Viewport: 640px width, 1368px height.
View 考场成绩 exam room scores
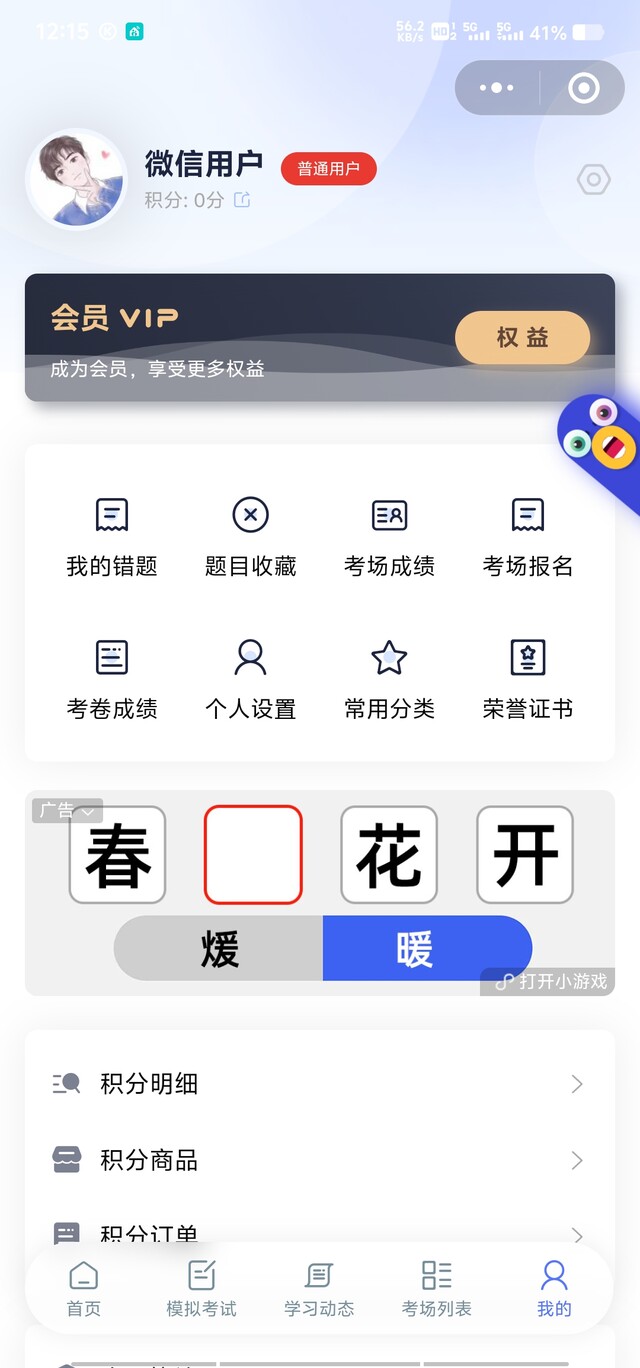(389, 538)
